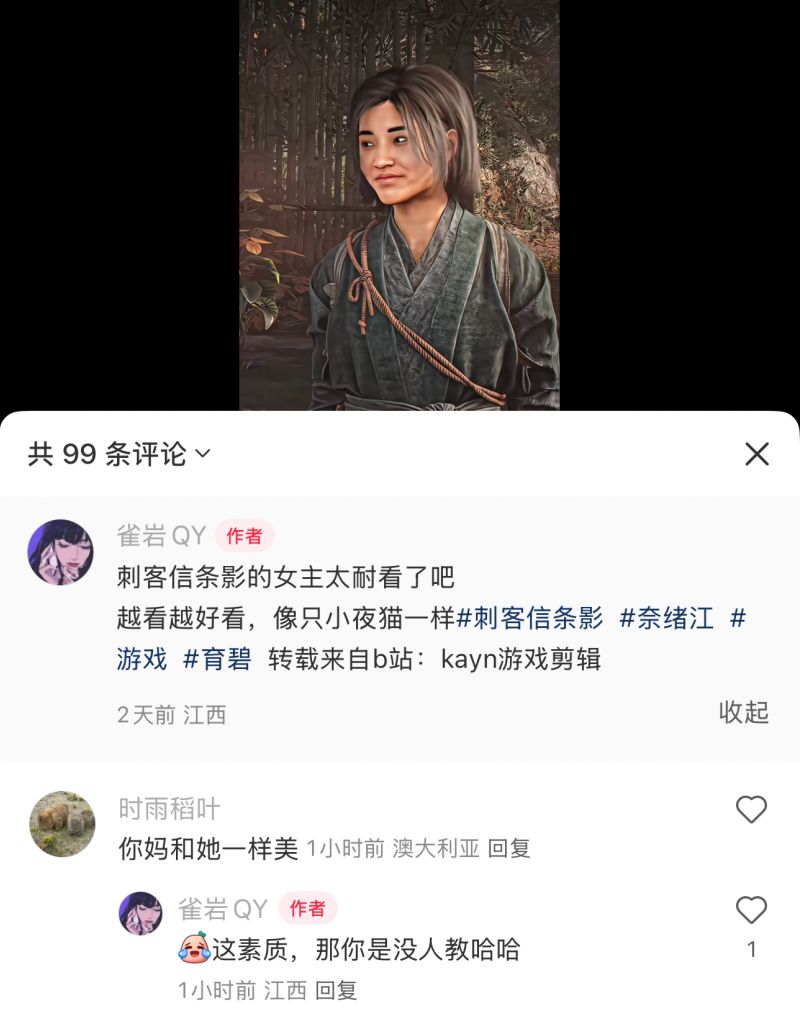The height and width of the screenshot is (1024, 800).
Task: Open the #育碧 hashtag
Action: [218, 661]
